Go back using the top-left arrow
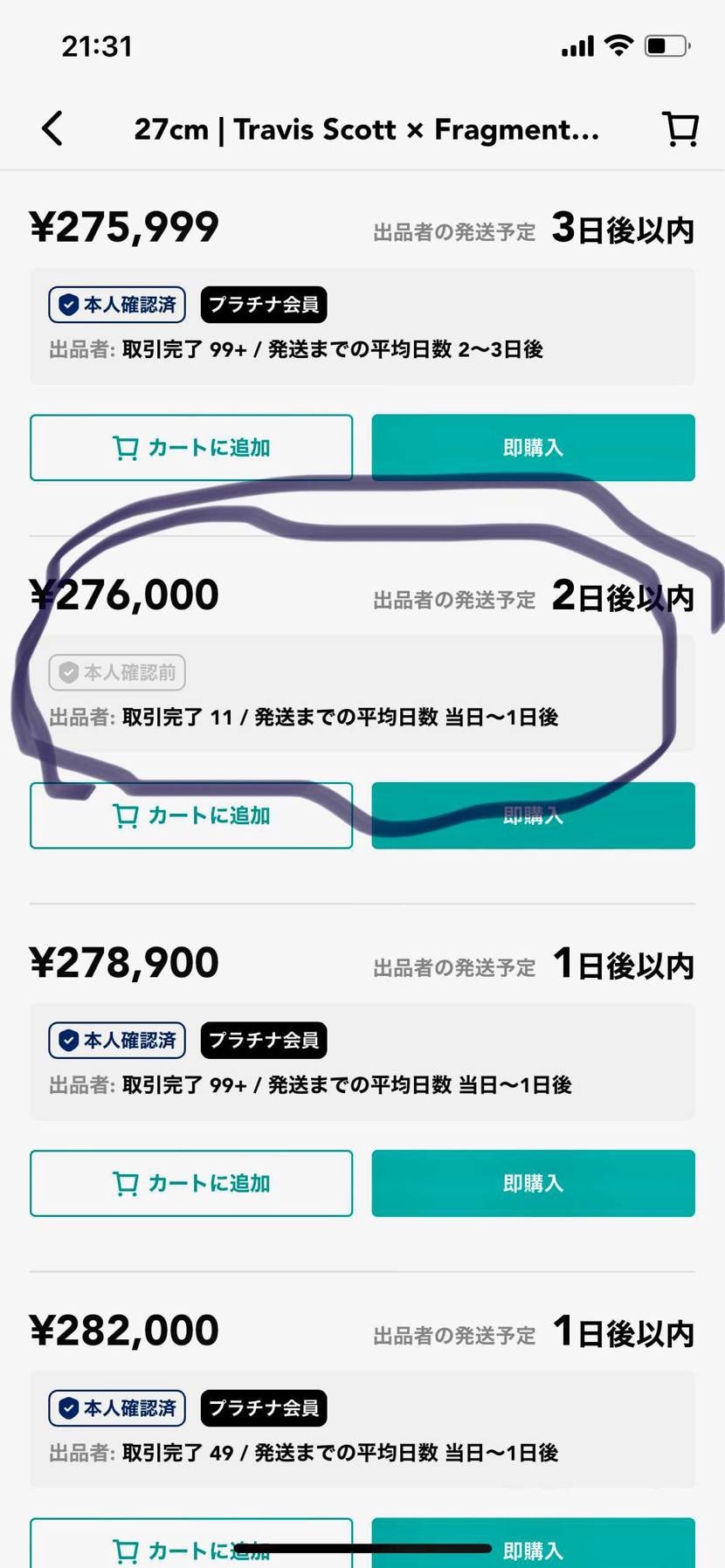The height and width of the screenshot is (1568, 725). (53, 128)
